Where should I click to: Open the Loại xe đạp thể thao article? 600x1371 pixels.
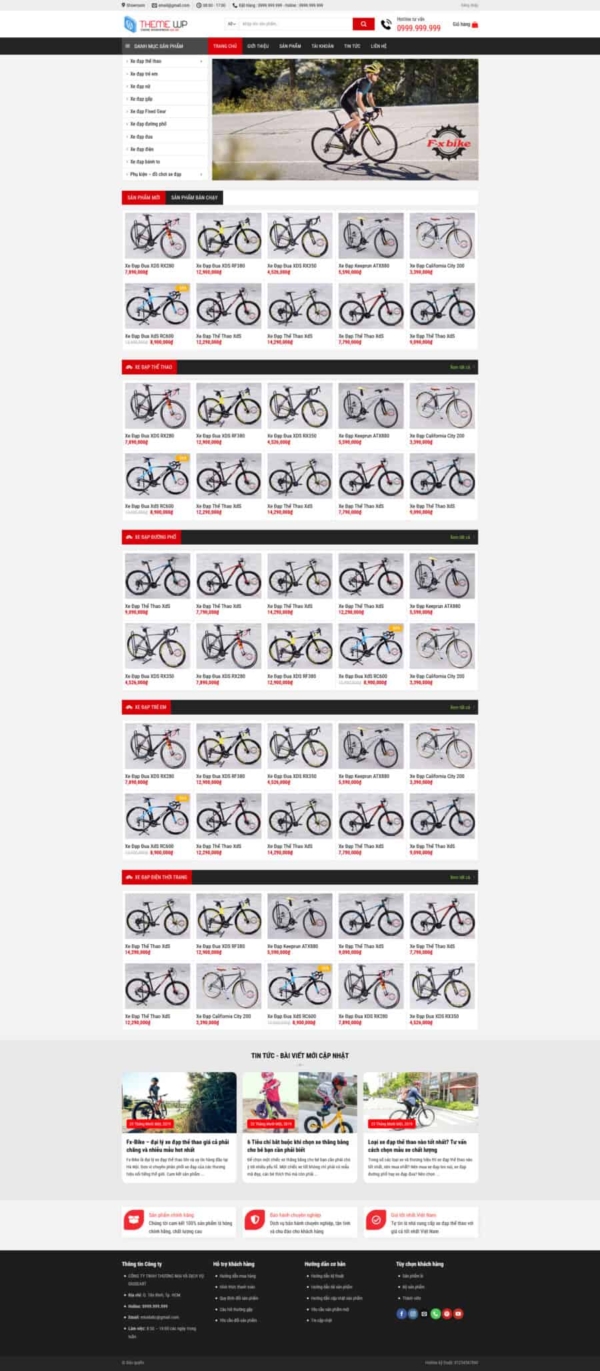(418, 1144)
